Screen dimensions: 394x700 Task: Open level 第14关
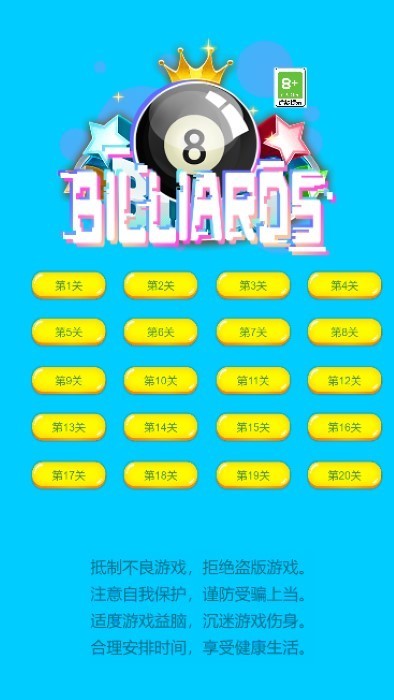pos(161,427)
